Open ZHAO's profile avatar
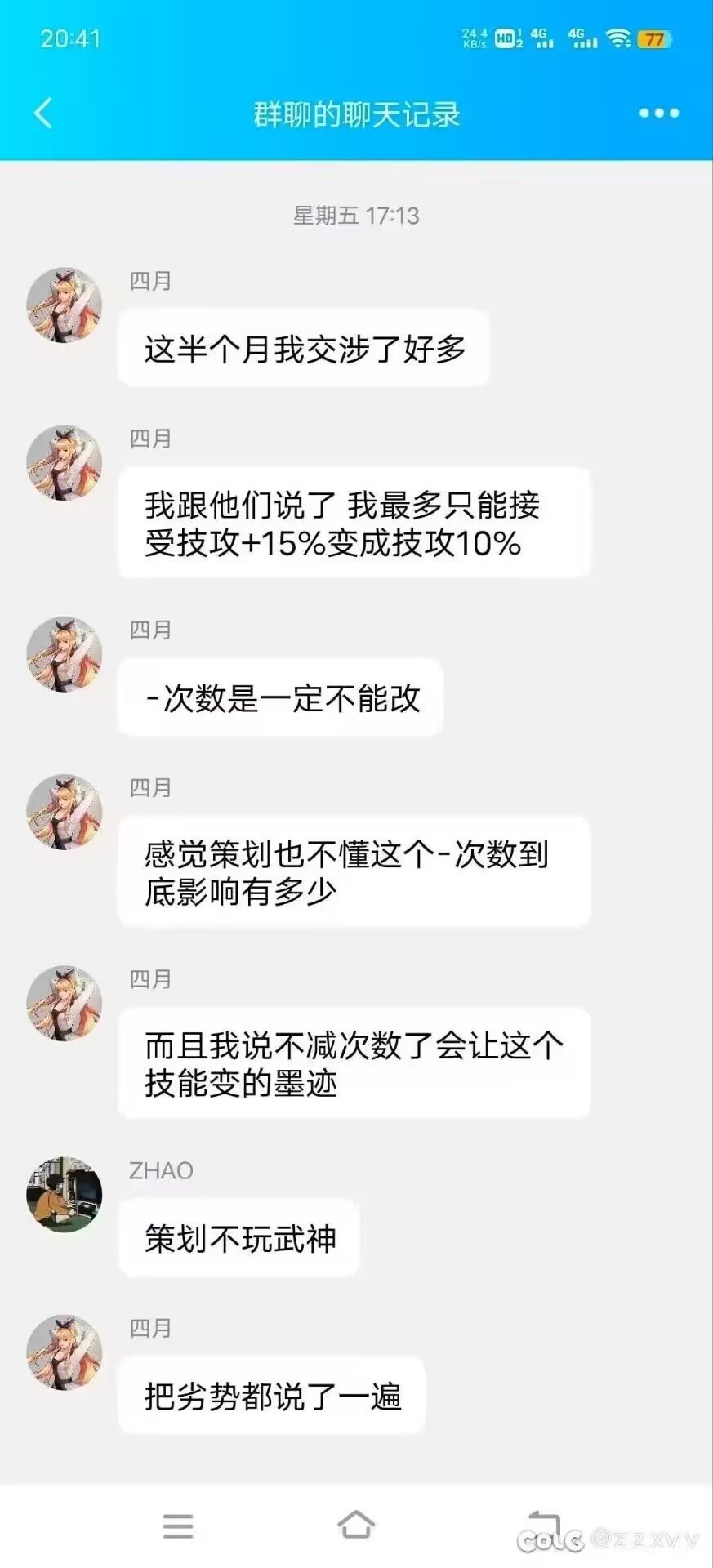 [x=65, y=1194]
